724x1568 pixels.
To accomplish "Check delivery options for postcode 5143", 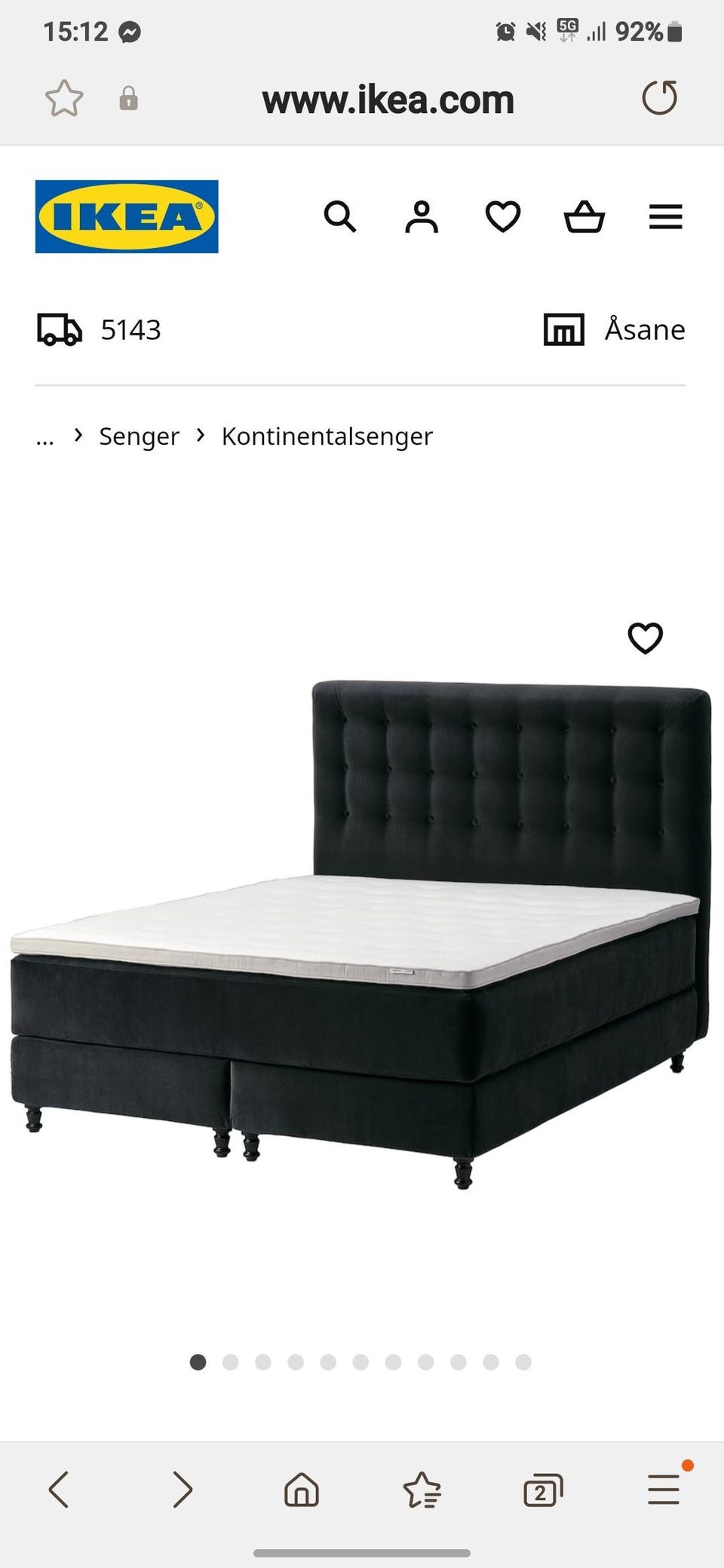I will coord(102,329).
